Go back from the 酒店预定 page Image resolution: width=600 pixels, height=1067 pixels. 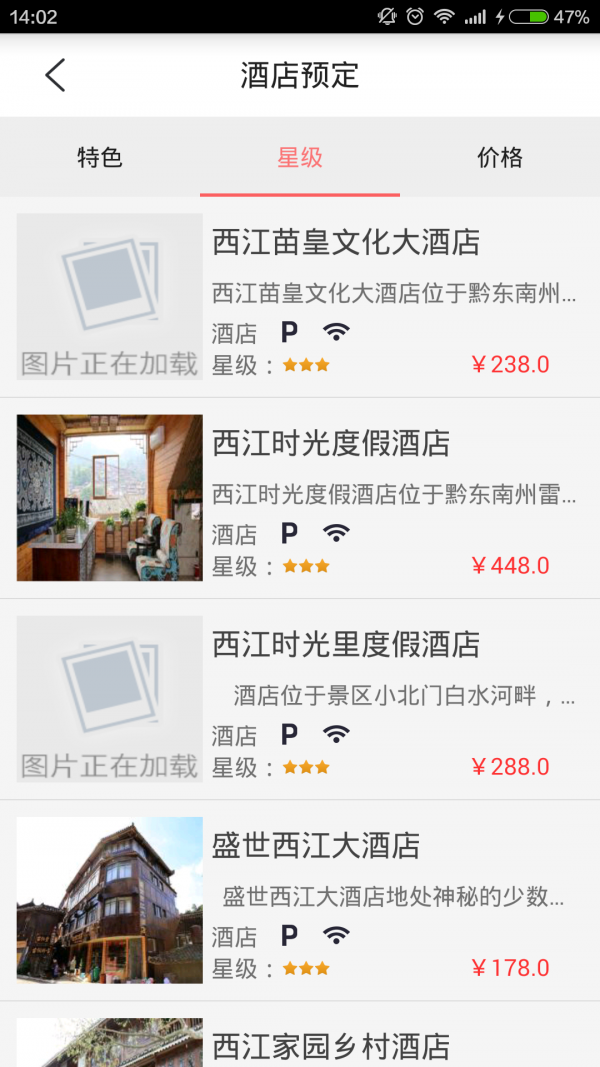[55, 76]
